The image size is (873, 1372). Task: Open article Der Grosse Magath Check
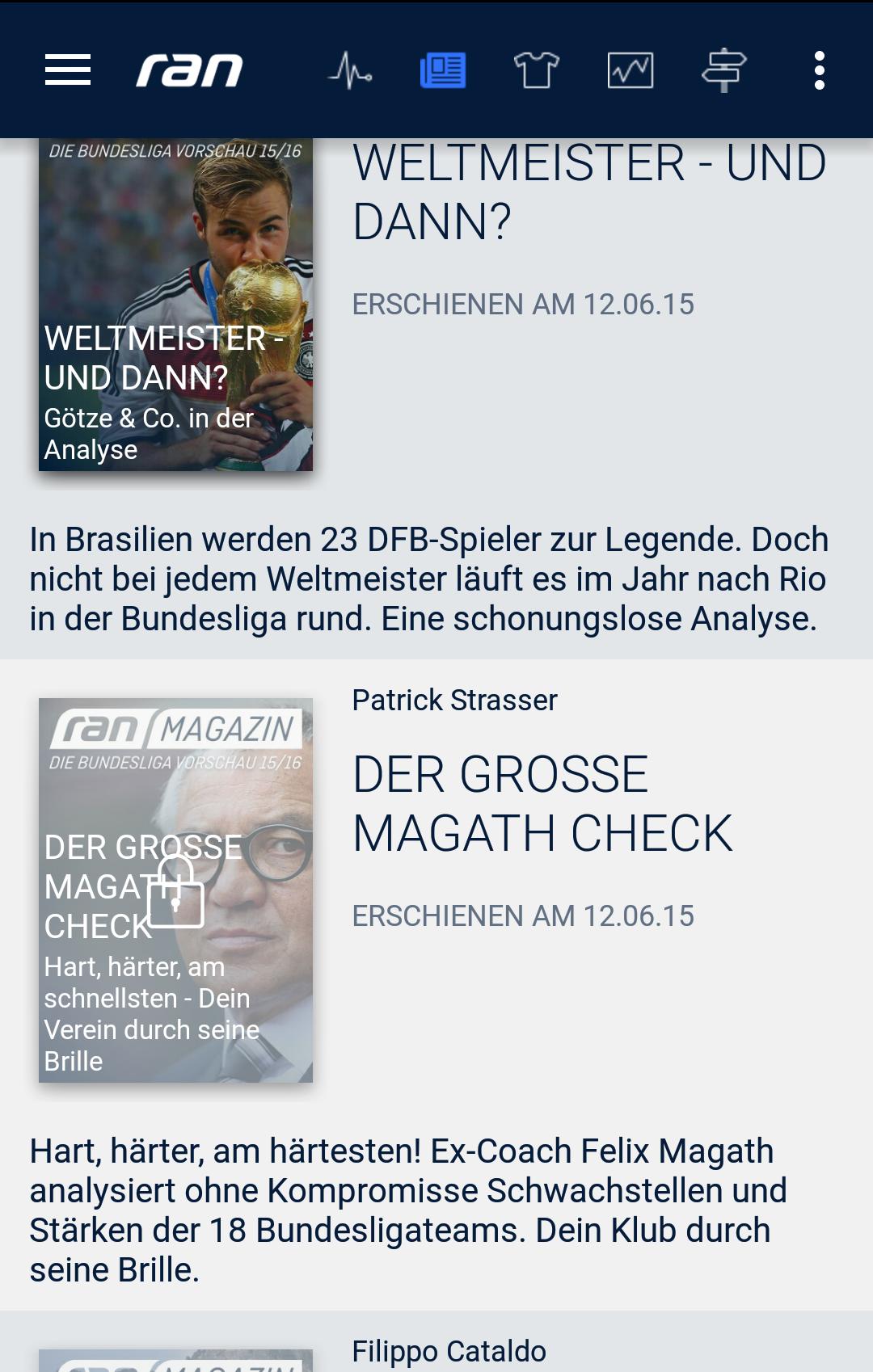542,804
